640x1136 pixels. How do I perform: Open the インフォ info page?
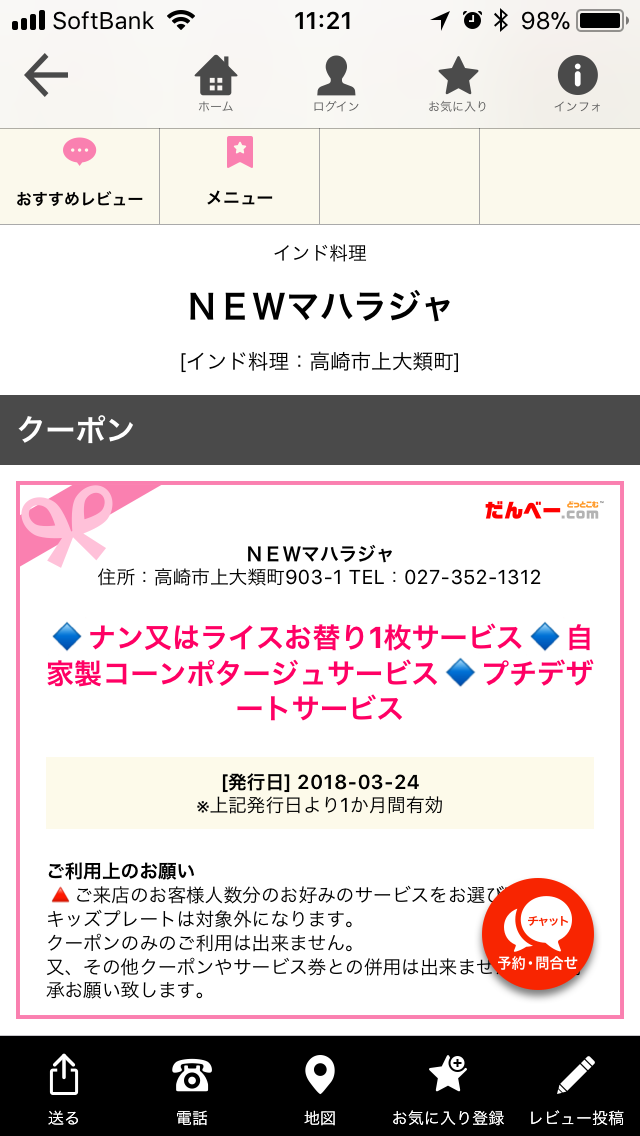tap(577, 83)
